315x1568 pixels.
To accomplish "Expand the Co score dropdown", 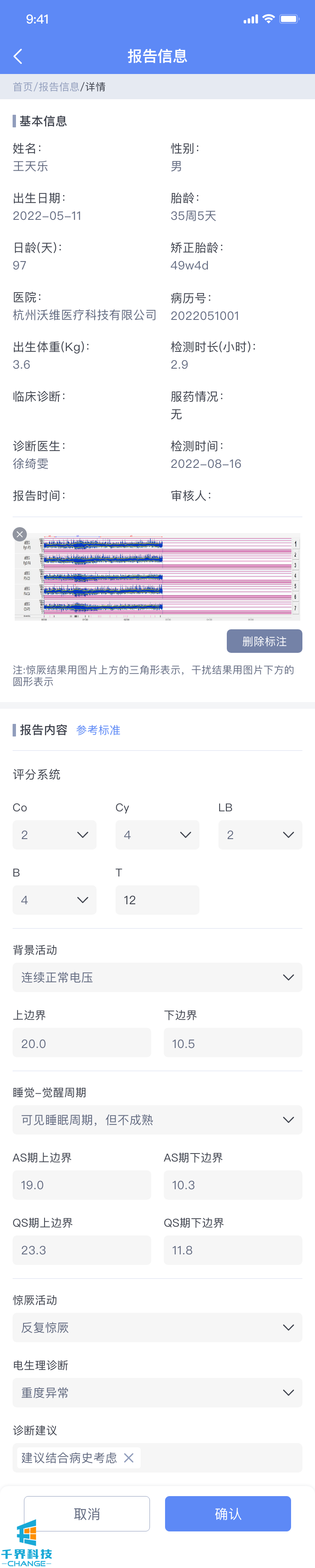I will 54,834.
